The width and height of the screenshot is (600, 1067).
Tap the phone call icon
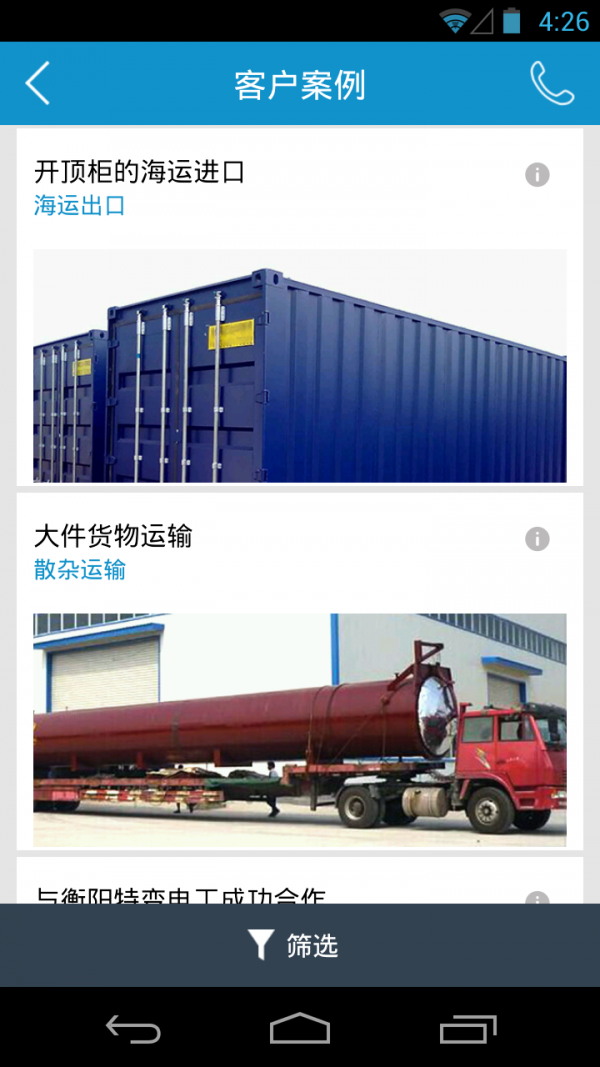[551, 84]
